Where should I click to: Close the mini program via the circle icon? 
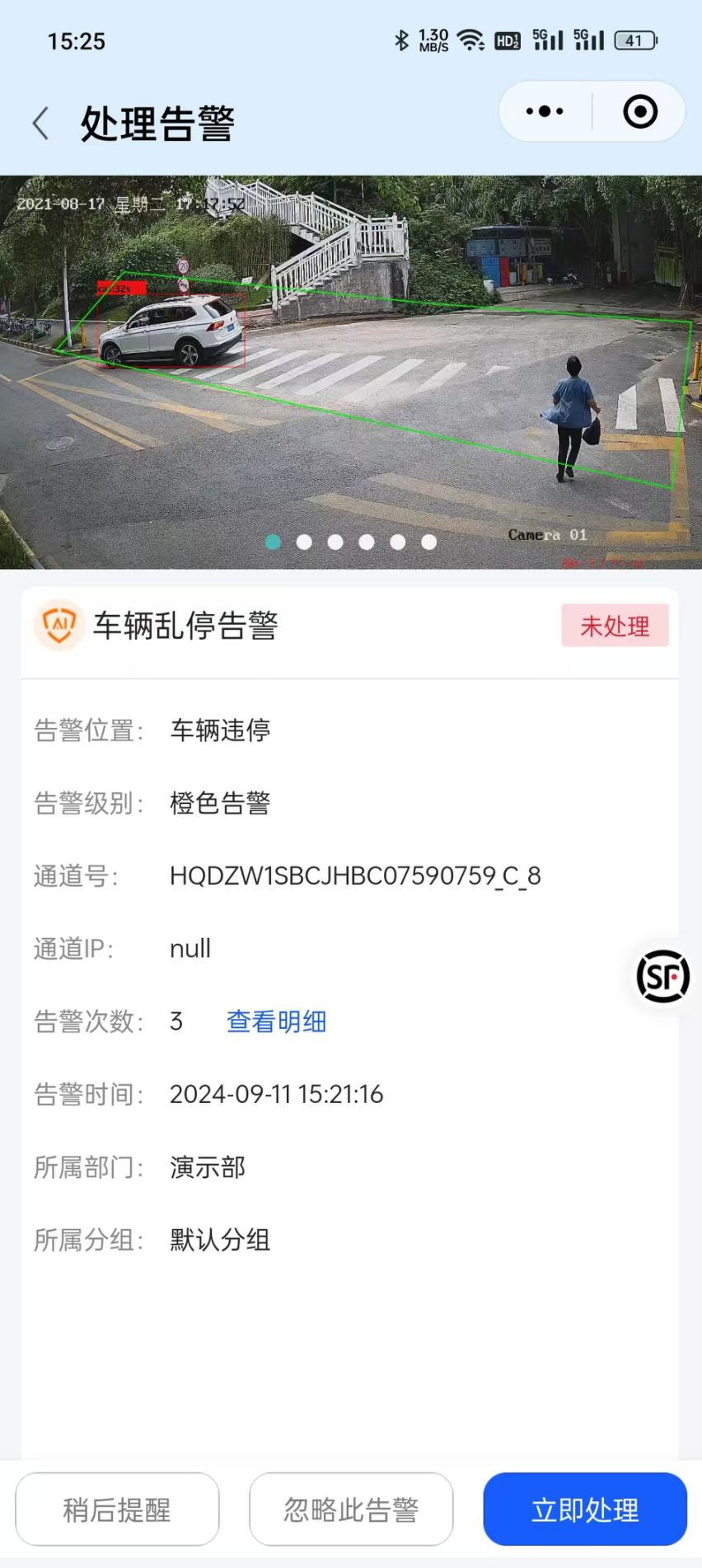coord(640,111)
